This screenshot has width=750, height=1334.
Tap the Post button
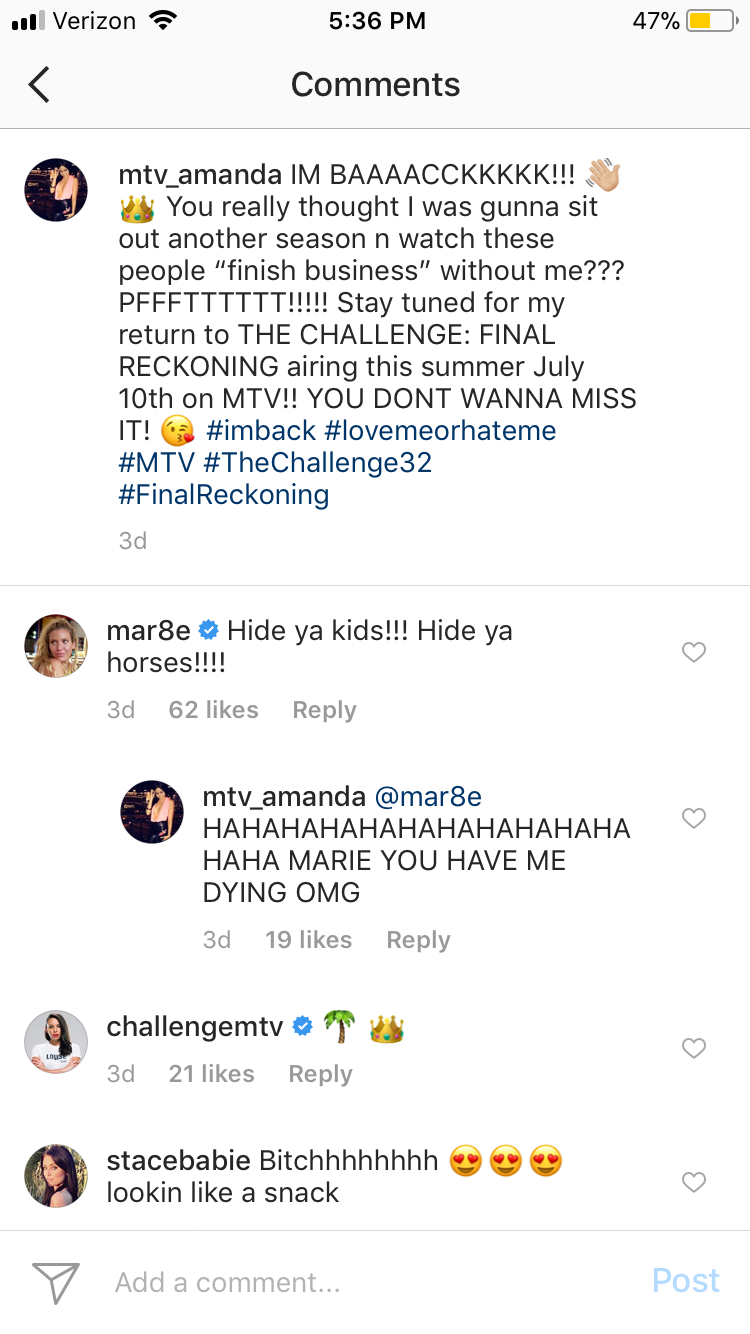pyautogui.click(x=686, y=1281)
